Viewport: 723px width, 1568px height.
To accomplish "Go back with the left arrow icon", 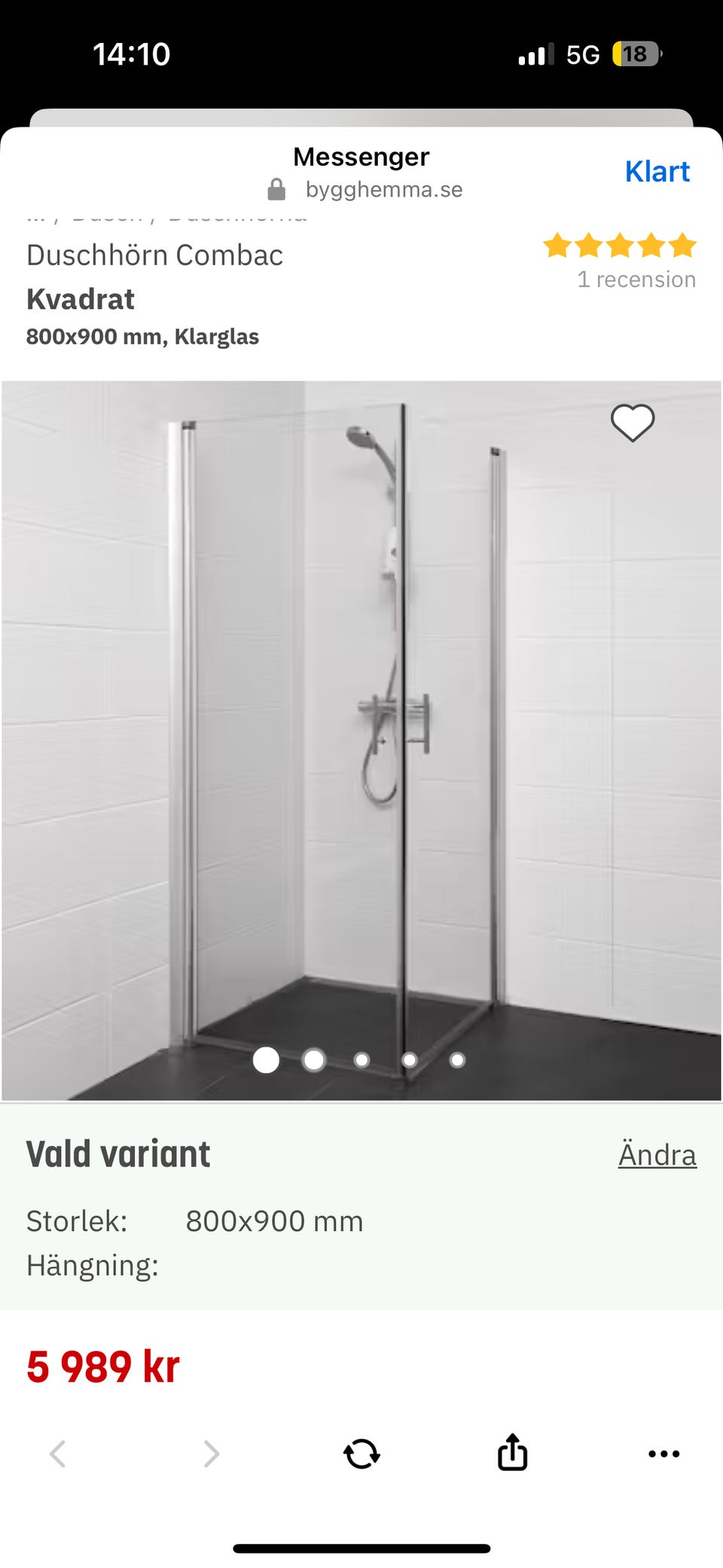I will click(60, 1453).
